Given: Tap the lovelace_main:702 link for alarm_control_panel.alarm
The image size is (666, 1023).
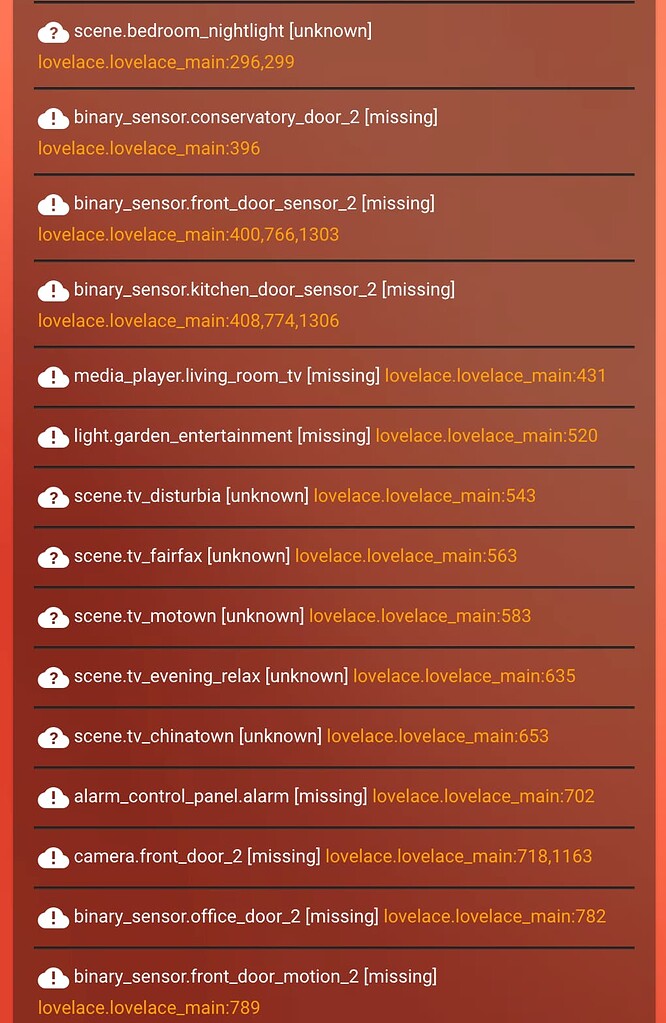Looking at the screenshot, I should click(x=483, y=796).
